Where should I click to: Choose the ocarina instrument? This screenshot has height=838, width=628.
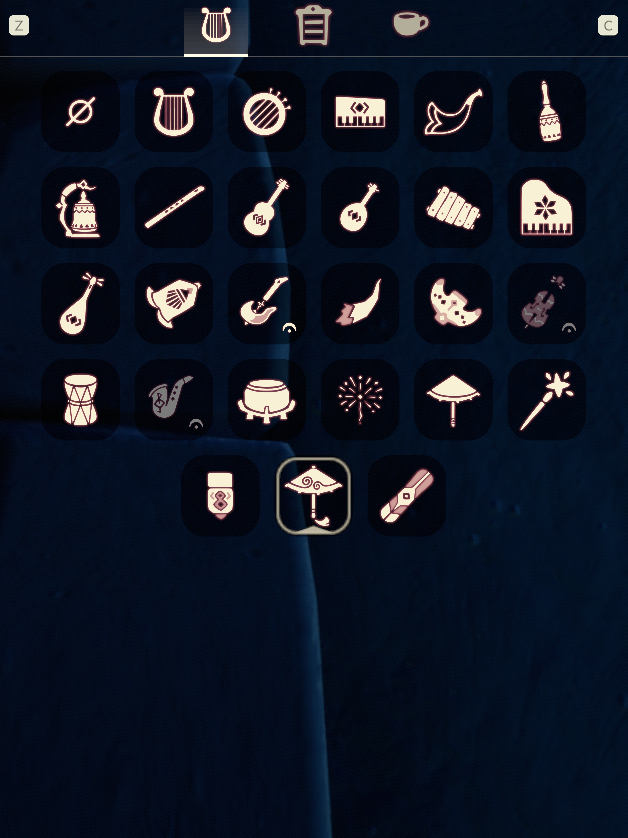pyautogui.click(x=453, y=303)
